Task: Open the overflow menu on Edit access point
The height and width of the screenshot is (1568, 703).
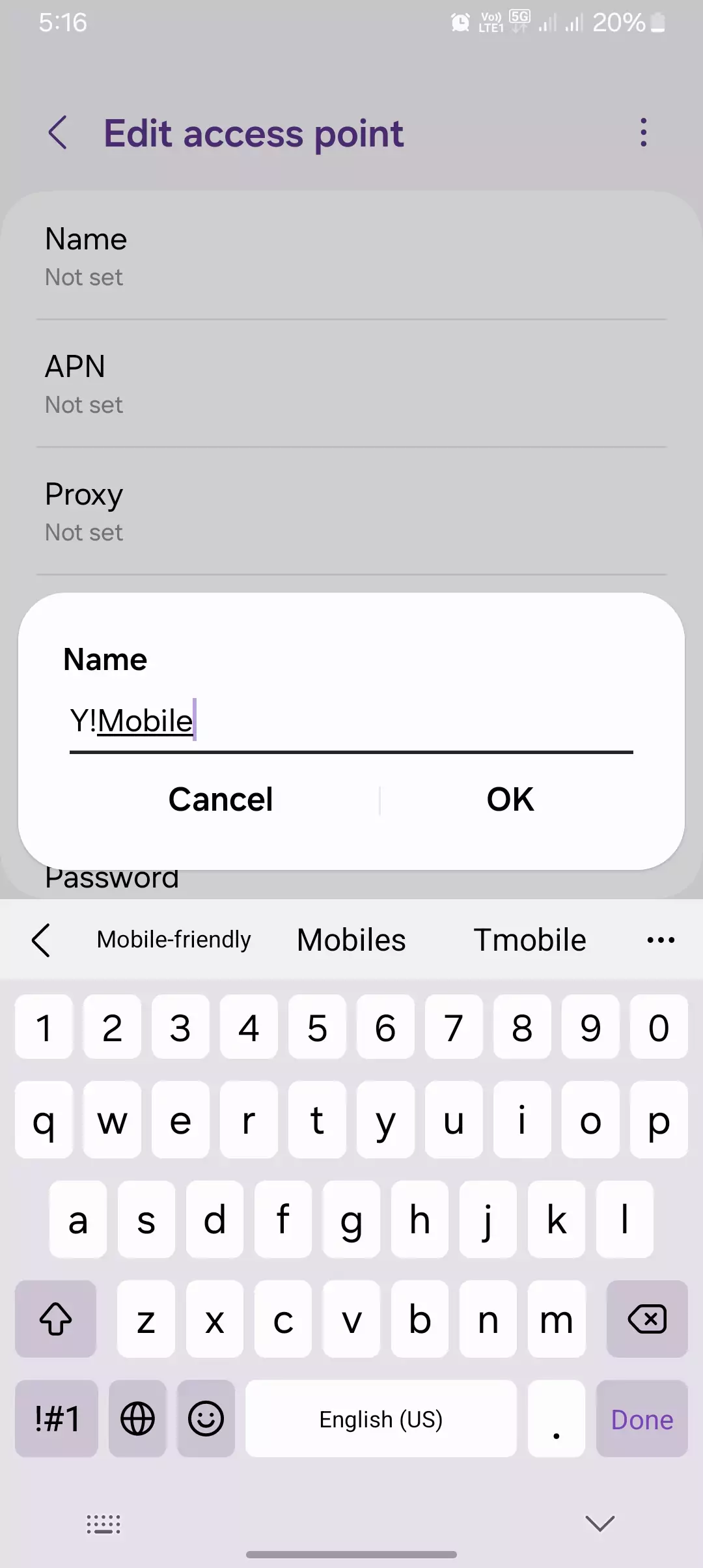Action: click(x=643, y=132)
